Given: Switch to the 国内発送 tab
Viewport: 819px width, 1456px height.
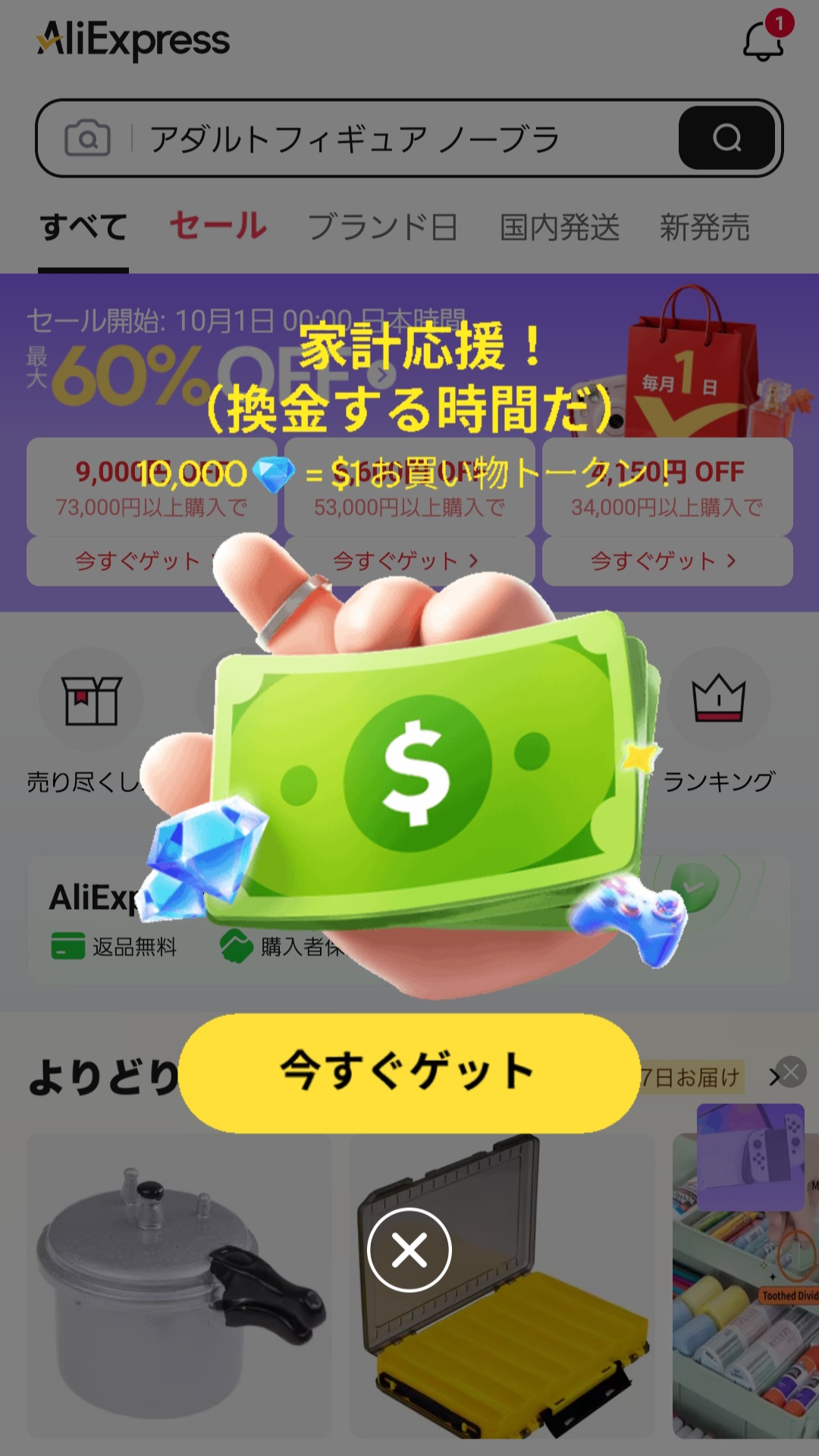Looking at the screenshot, I should pyautogui.click(x=560, y=227).
